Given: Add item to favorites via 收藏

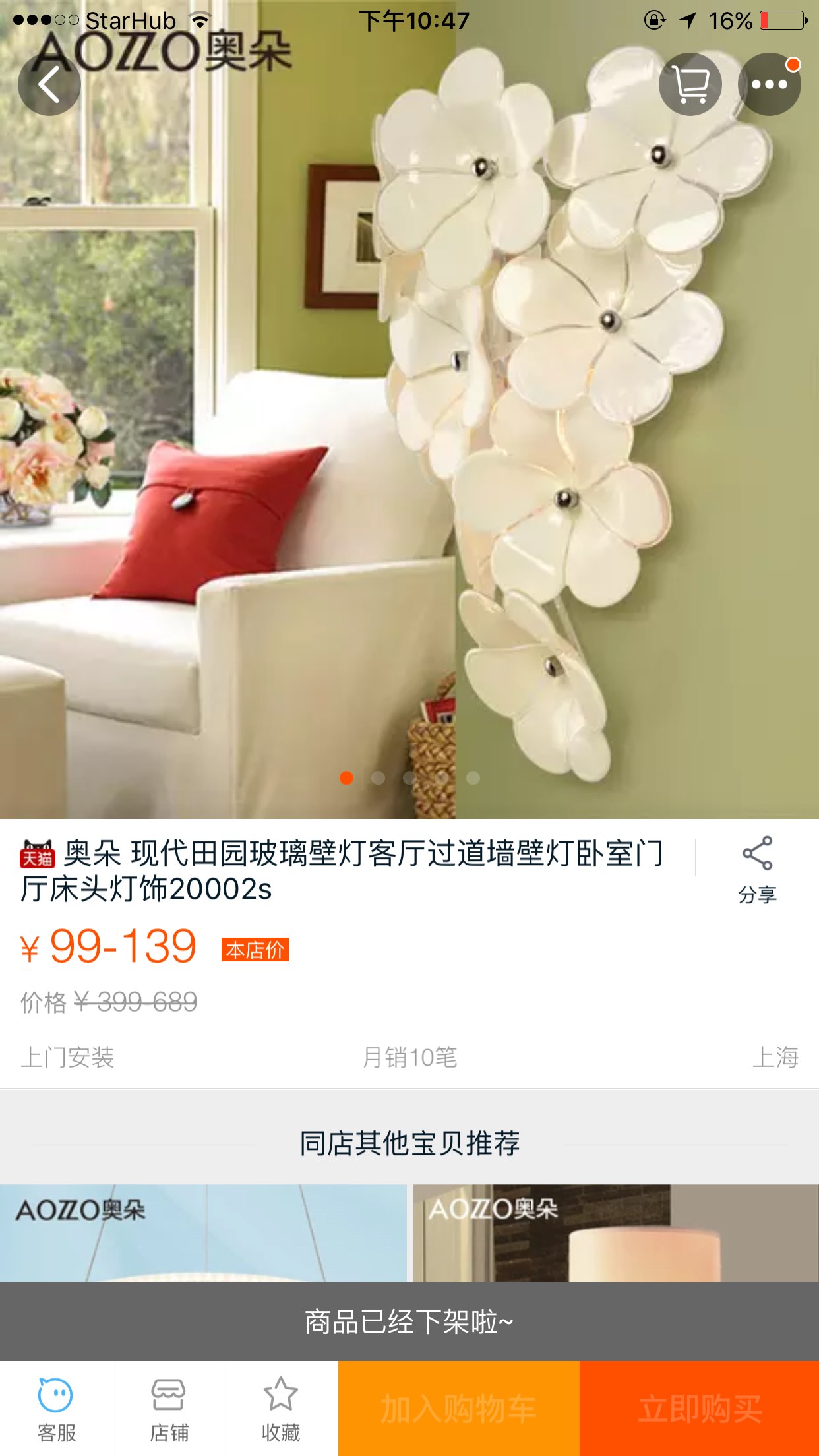Looking at the screenshot, I should click(281, 1409).
